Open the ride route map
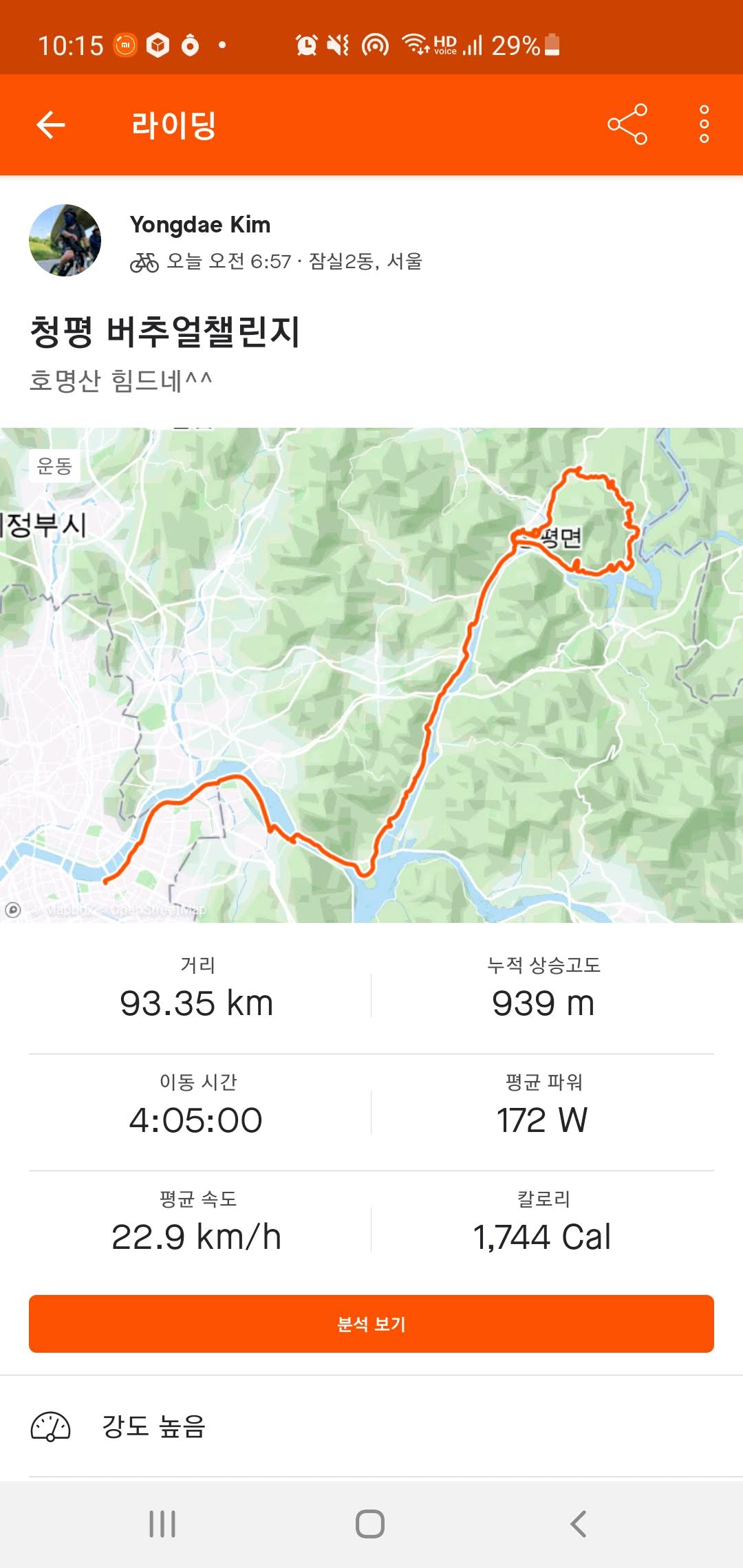743x1568 pixels. 371,674
